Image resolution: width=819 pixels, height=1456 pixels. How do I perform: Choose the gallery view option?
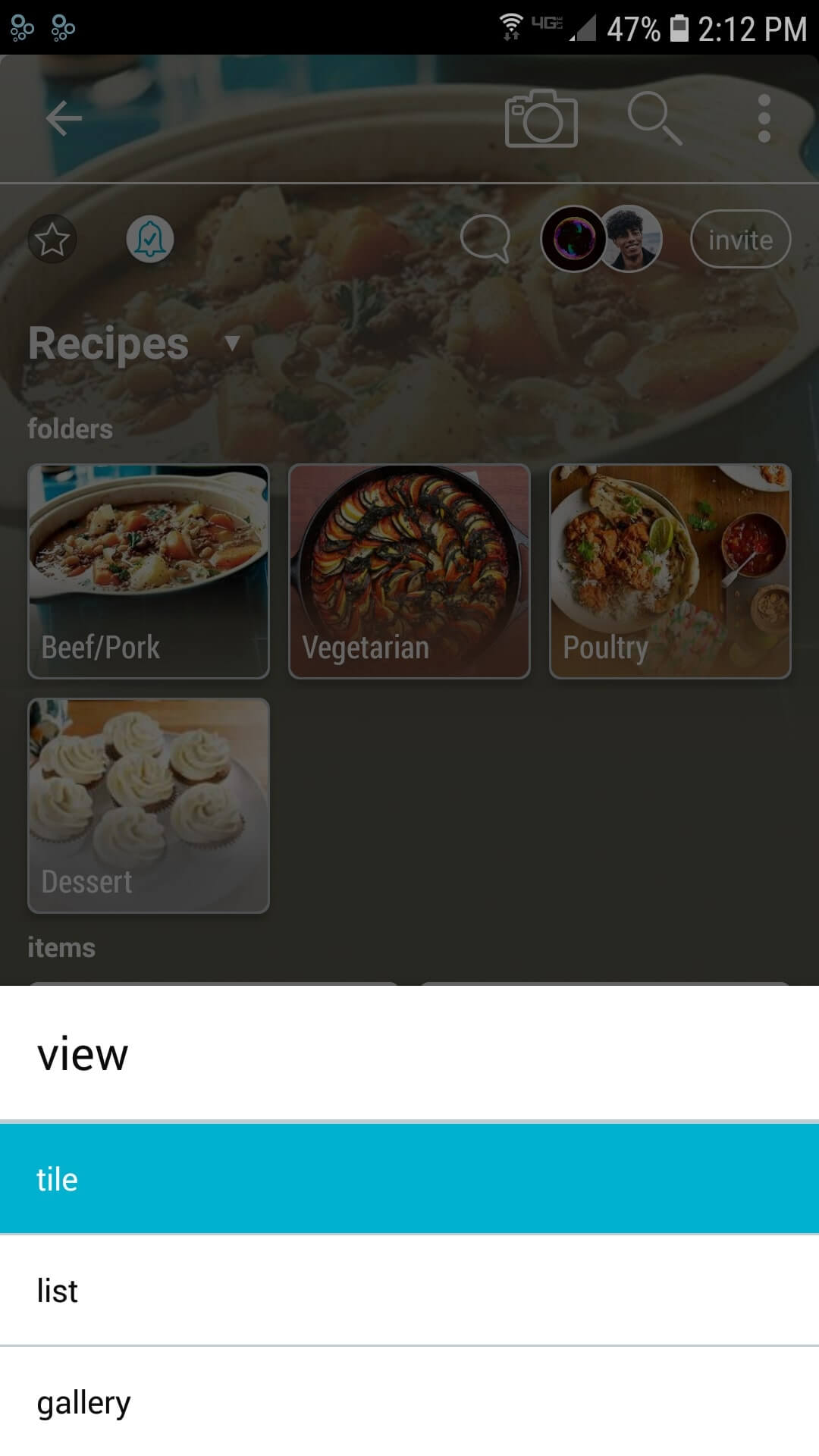pyautogui.click(x=409, y=1402)
